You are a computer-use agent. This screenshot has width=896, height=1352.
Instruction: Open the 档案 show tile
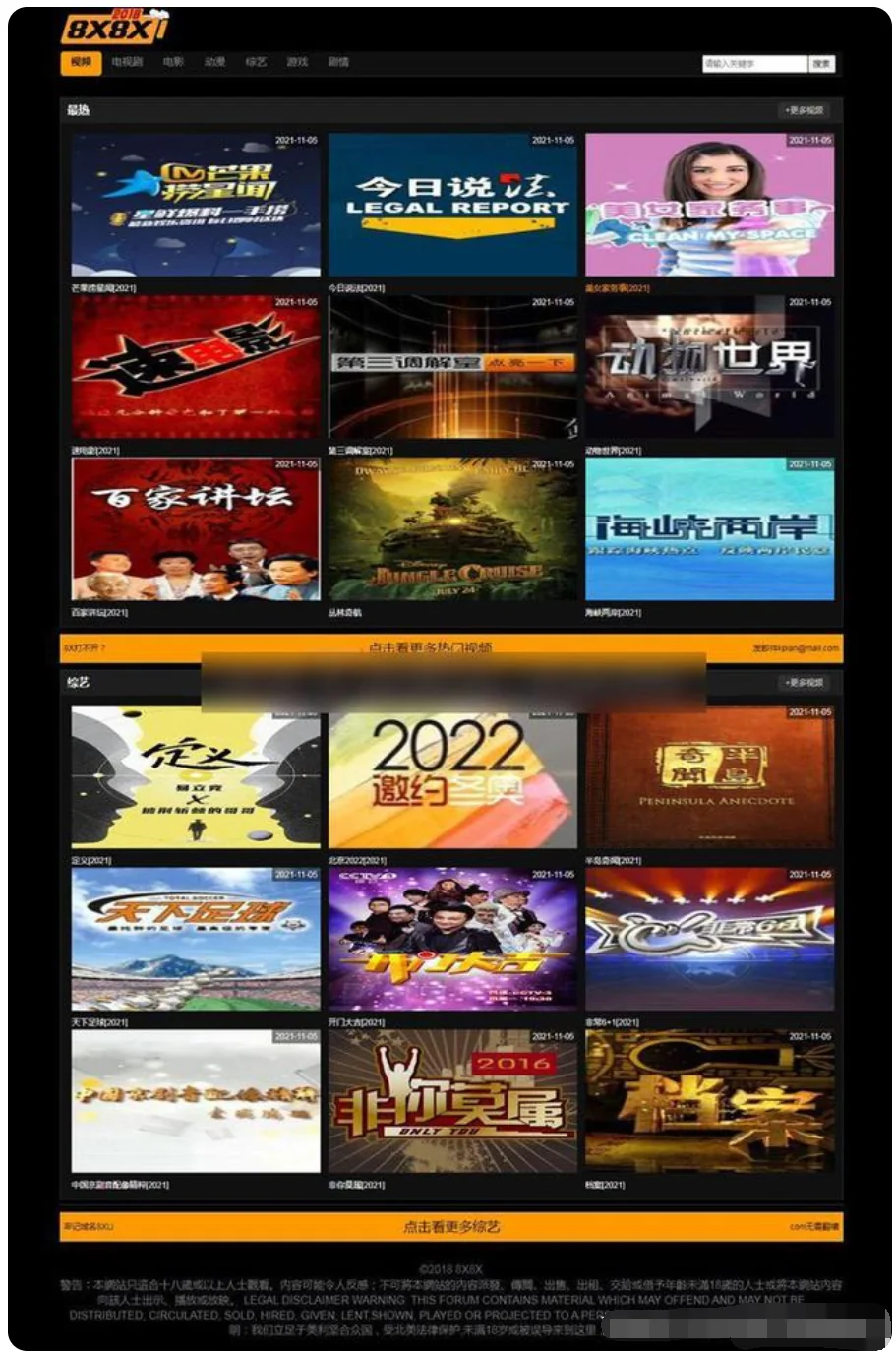tap(709, 1100)
